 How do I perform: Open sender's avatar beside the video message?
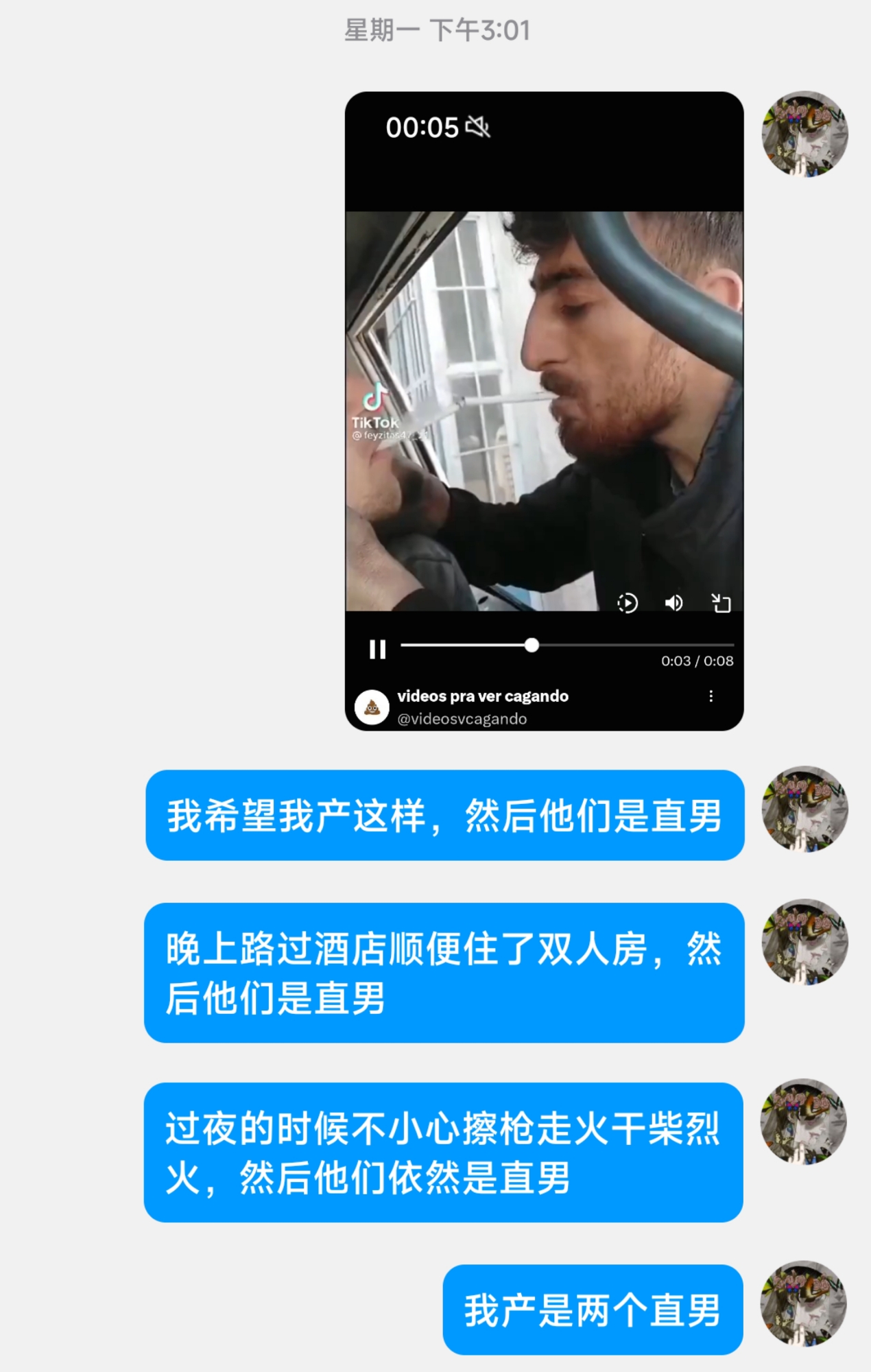[x=804, y=134]
